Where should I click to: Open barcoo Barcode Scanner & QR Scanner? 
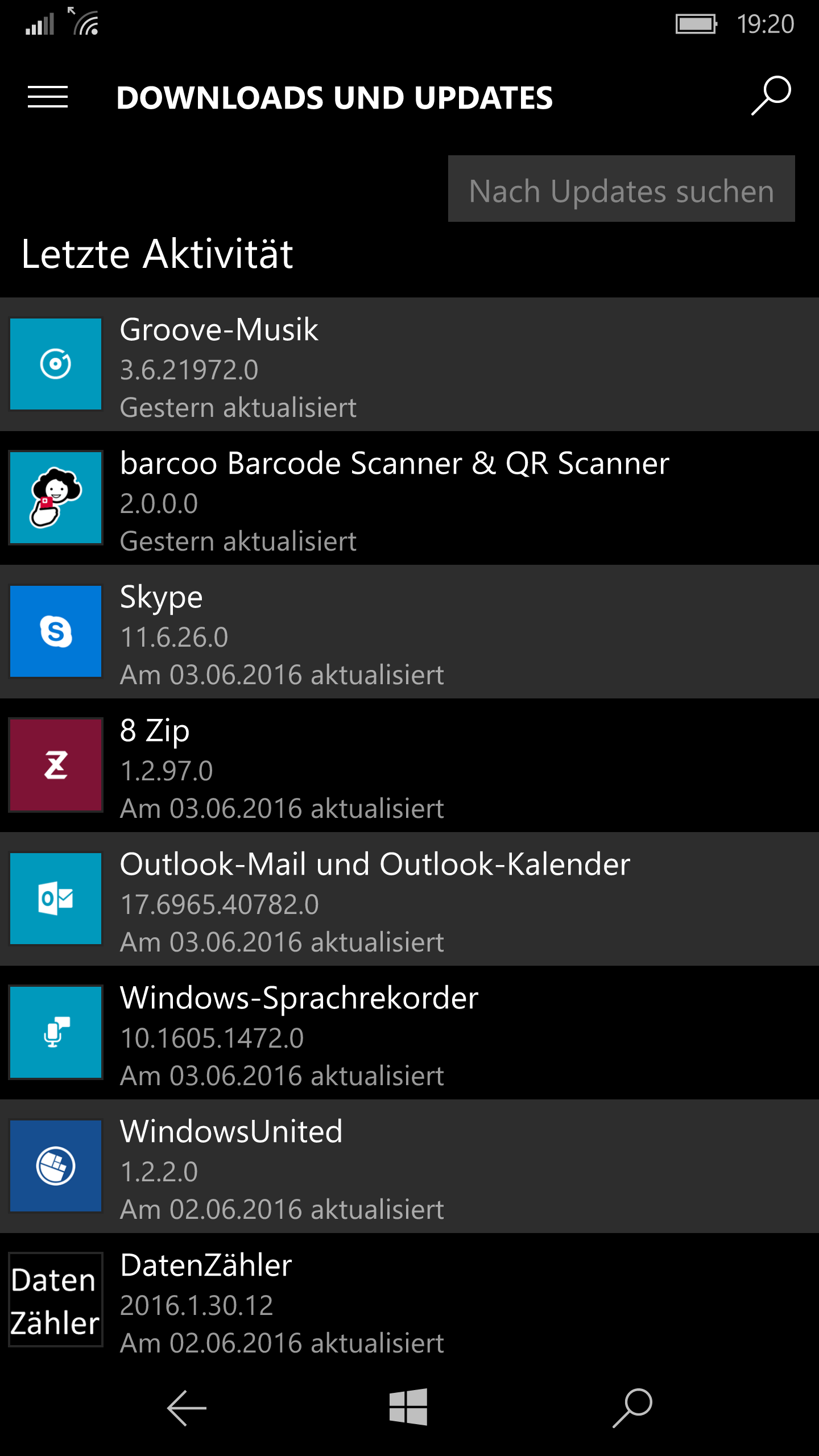(409, 498)
